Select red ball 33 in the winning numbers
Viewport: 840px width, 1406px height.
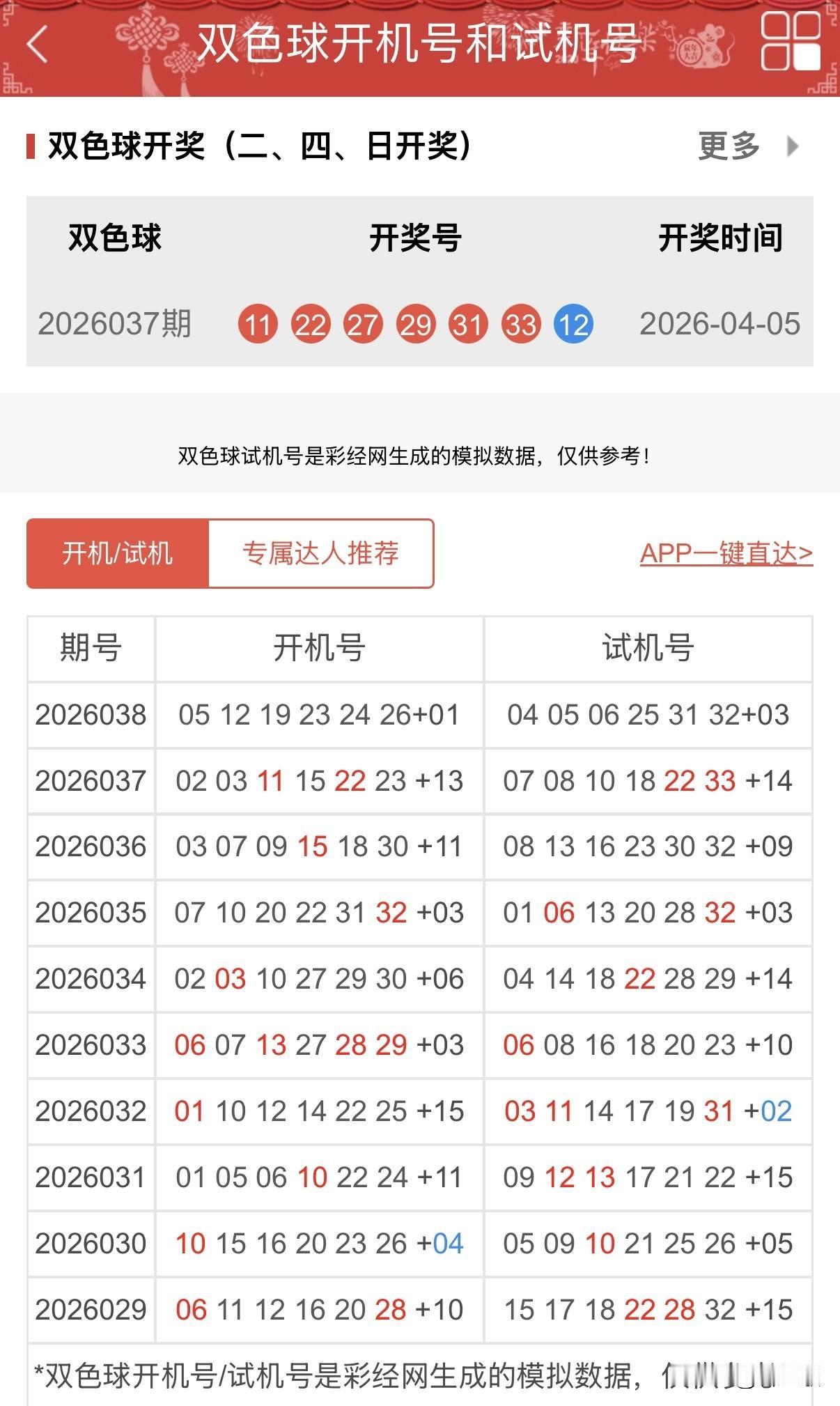[520, 323]
